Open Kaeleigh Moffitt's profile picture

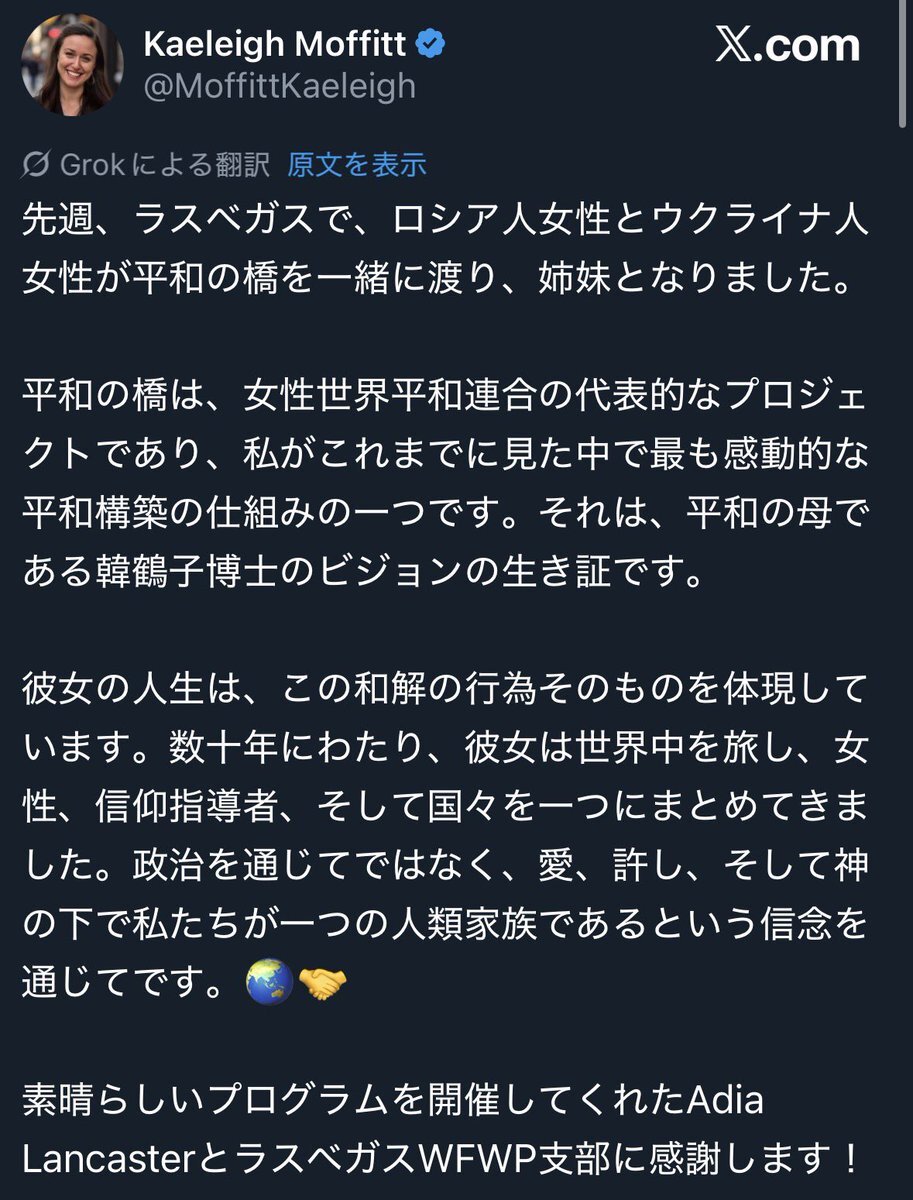click(x=72, y=64)
